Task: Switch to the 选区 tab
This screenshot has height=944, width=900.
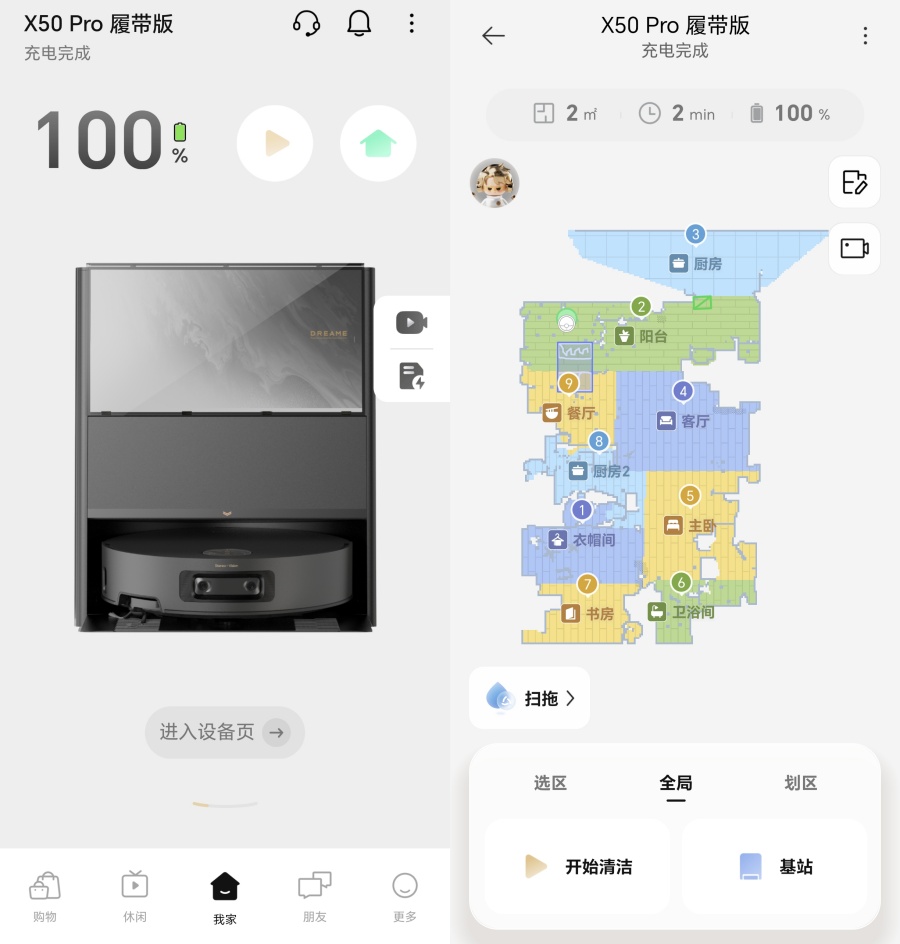Action: click(550, 783)
